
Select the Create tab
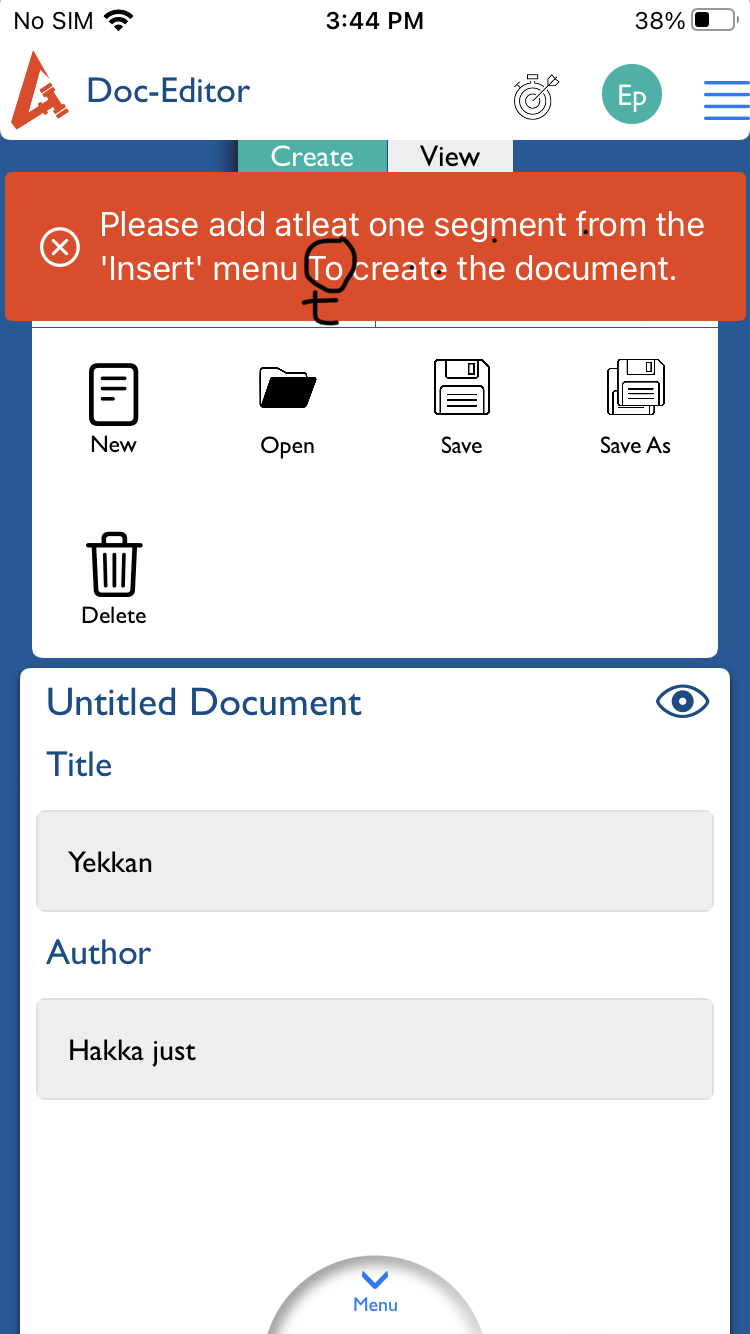tap(312, 156)
